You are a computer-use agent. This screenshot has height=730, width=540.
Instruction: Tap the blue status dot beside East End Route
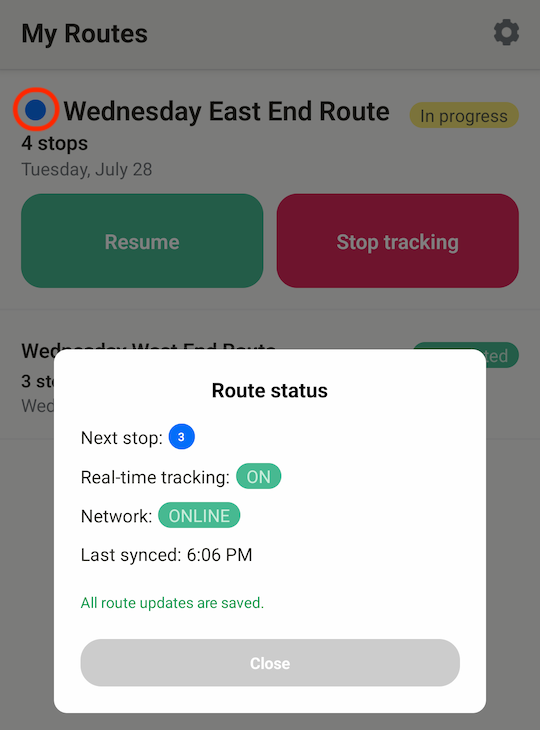(x=35, y=110)
